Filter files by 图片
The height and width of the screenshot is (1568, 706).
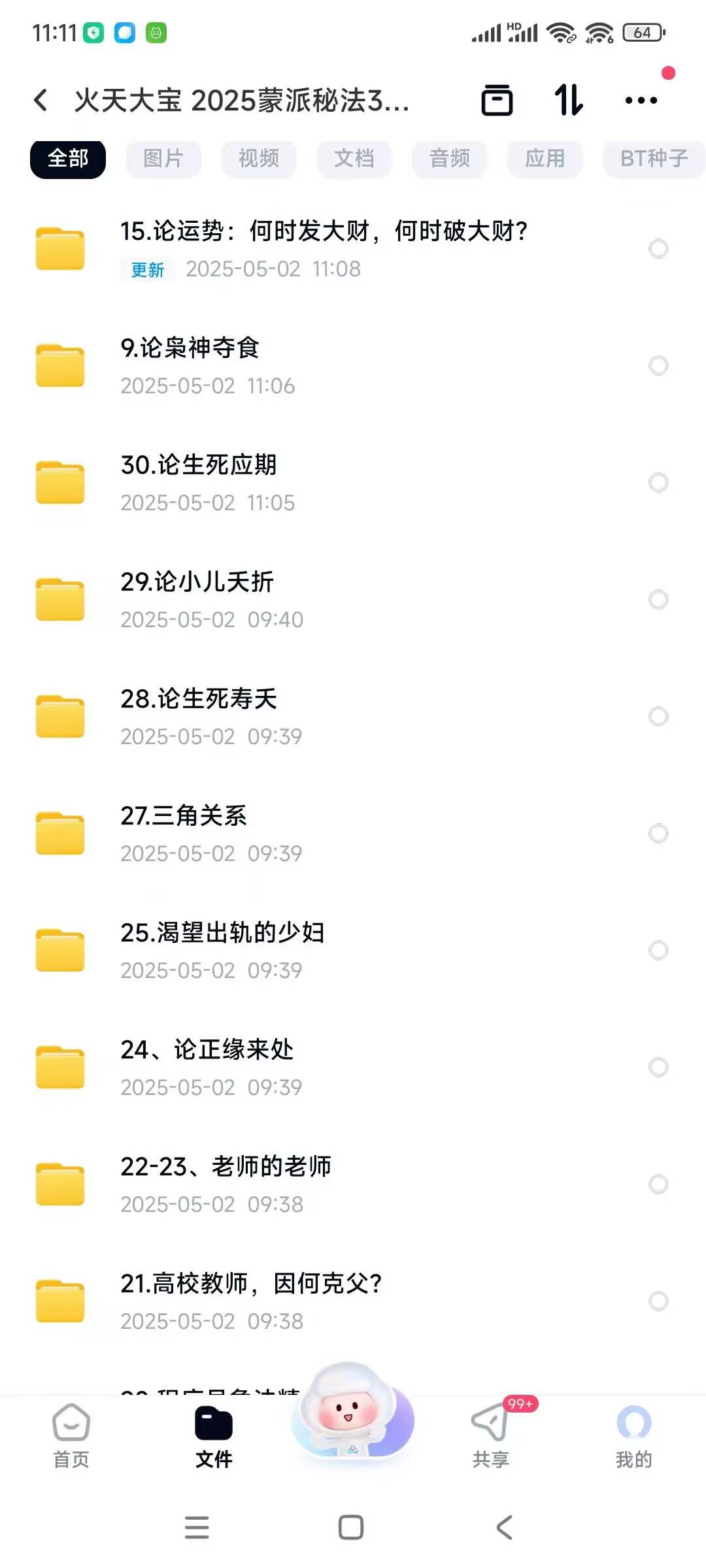[x=163, y=159]
